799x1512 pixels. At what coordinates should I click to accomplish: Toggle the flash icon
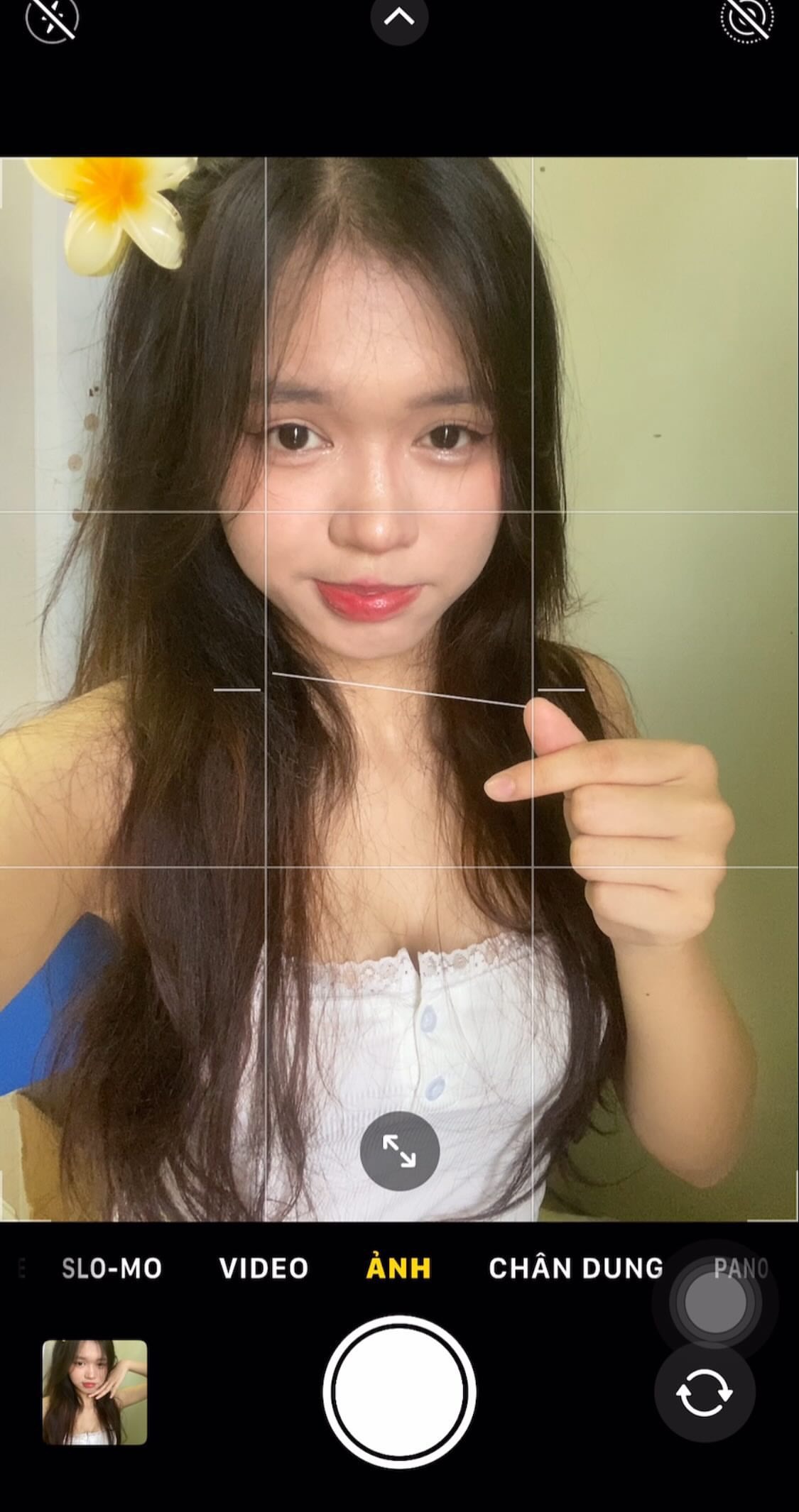(x=51, y=18)
